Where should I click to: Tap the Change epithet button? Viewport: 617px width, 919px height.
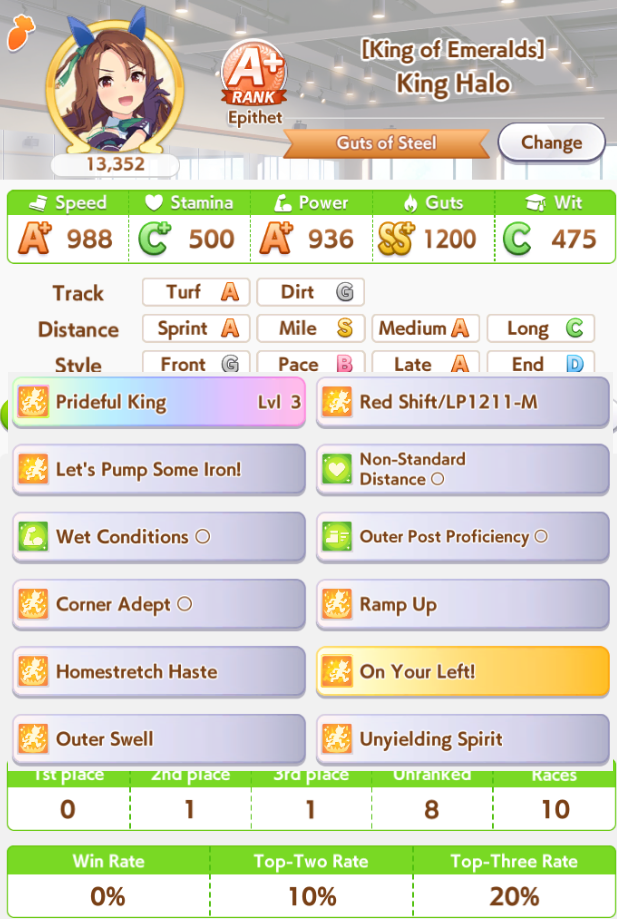point(551,143)
